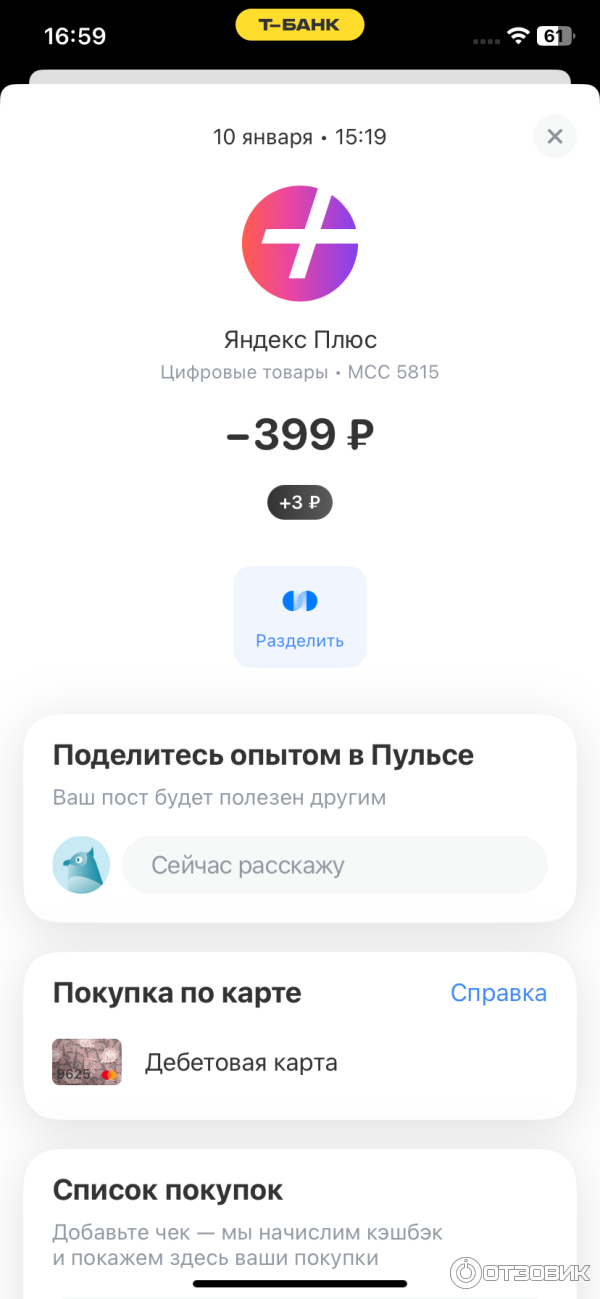Close the transaction details sheet

click(x=555, y=137)
